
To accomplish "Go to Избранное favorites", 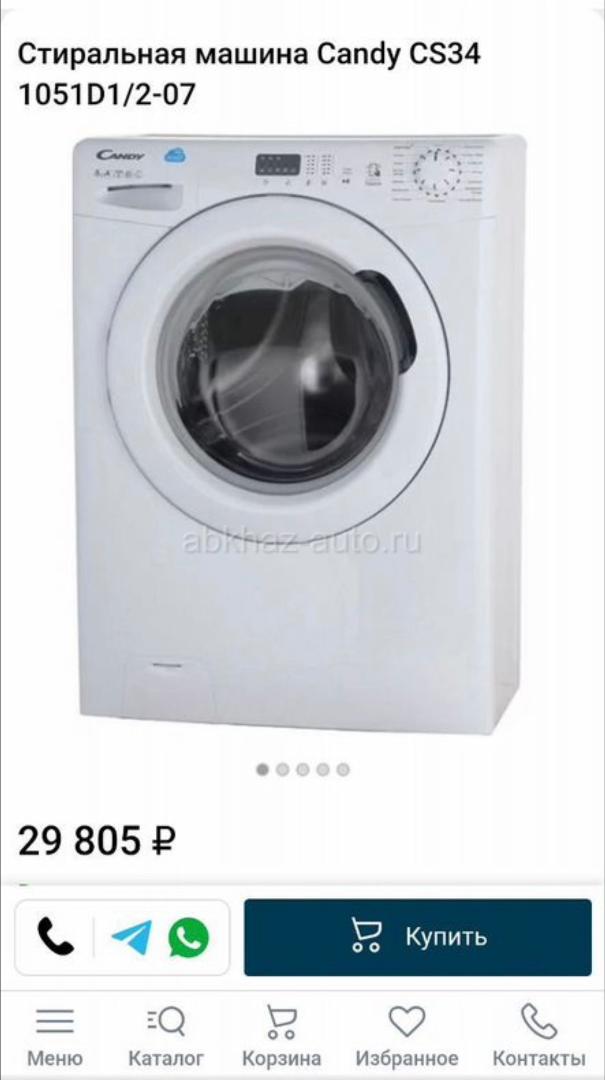I will [x=406, y=1035].
